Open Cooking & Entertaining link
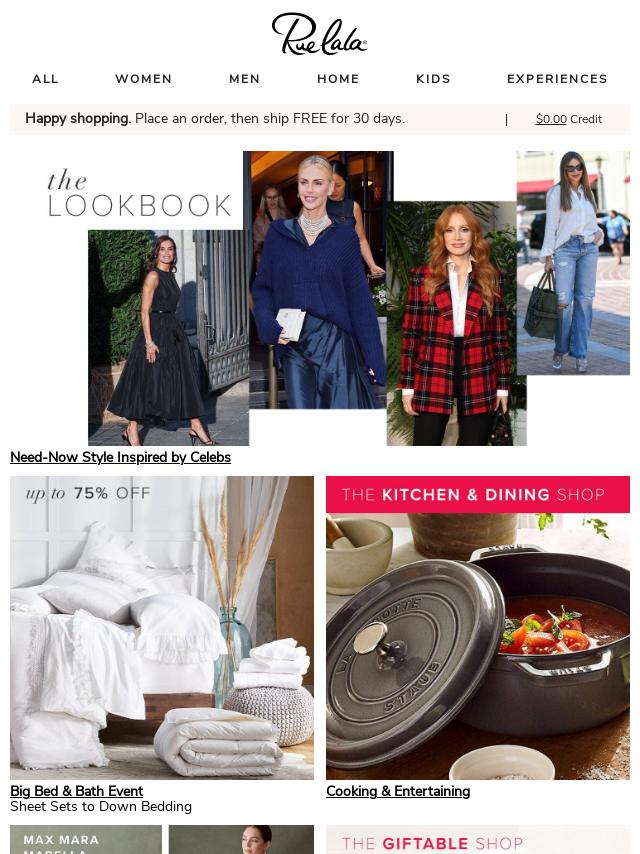 (x=398, y=791)
